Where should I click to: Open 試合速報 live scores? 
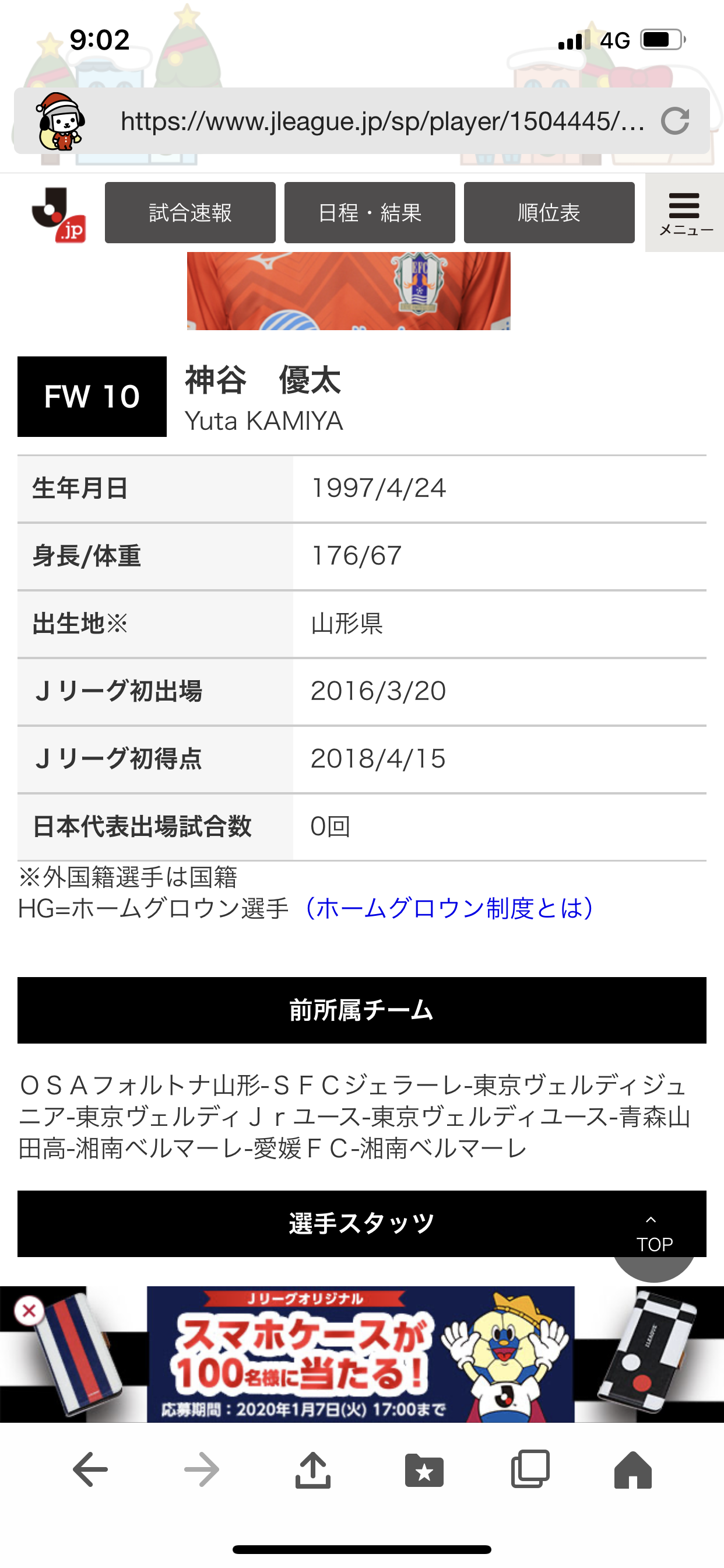click(190, 212)
